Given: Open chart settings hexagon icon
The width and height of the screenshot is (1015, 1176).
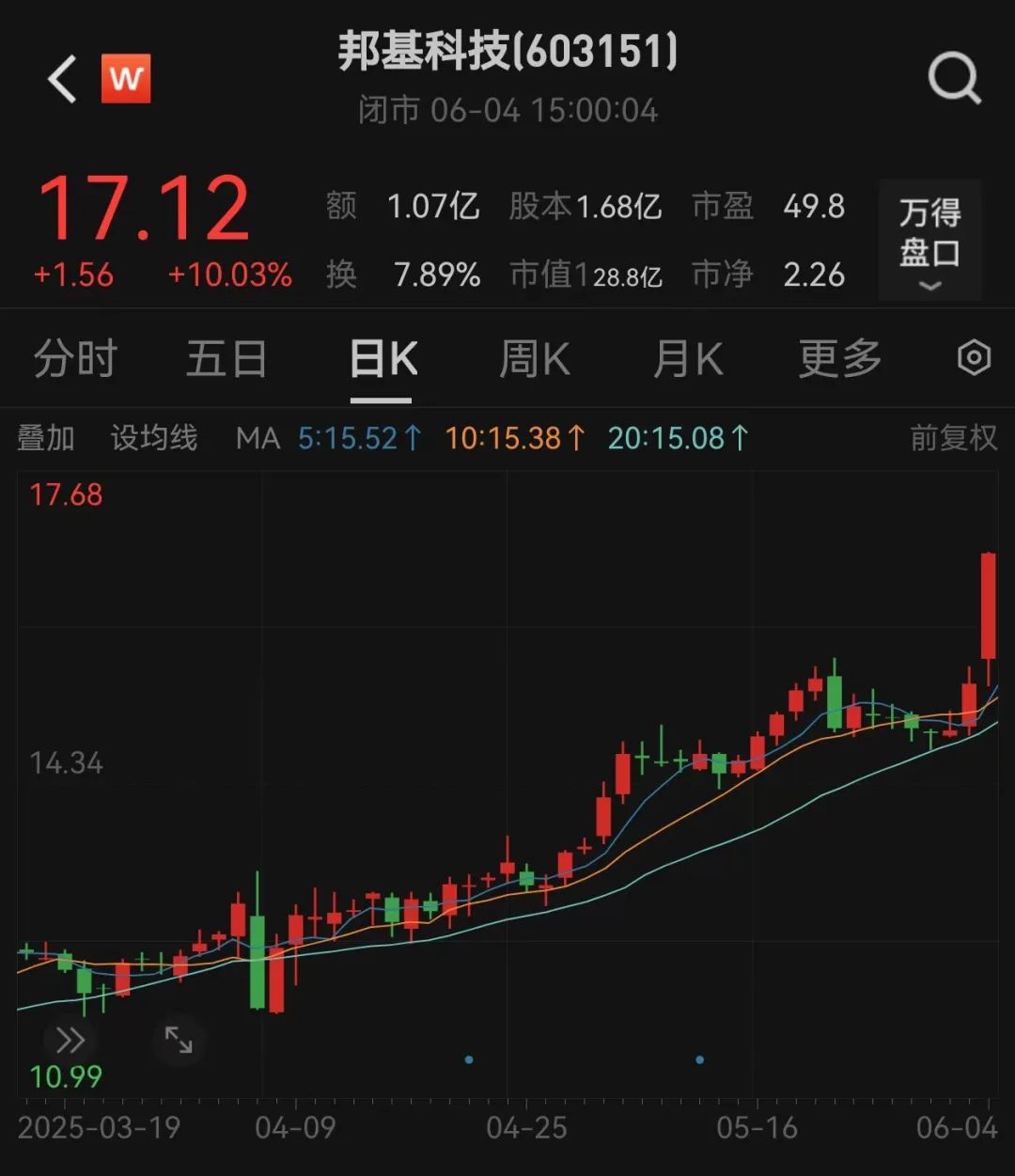Looking at the screenshot, I should point(974,358).
